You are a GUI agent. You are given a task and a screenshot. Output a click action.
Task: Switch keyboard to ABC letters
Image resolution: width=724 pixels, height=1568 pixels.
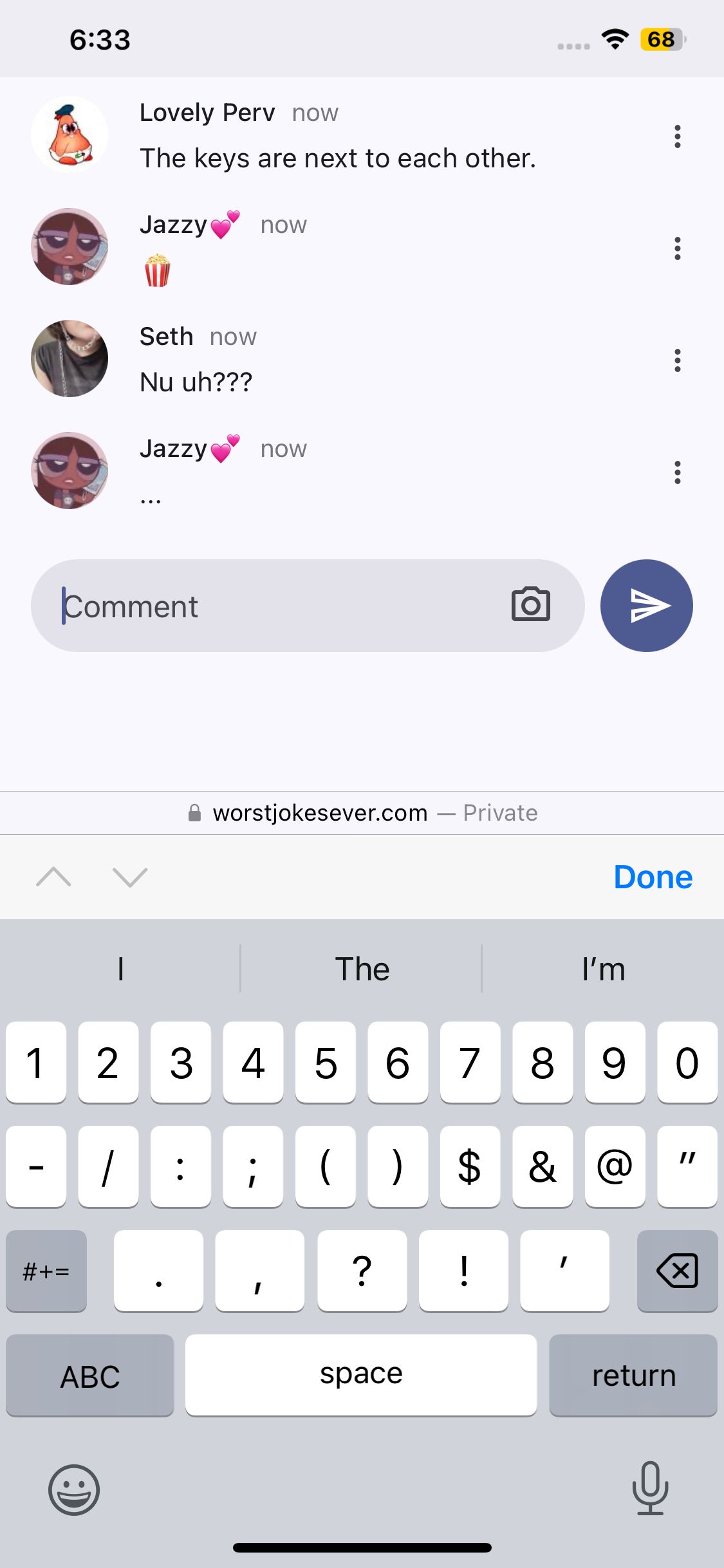90,1376
